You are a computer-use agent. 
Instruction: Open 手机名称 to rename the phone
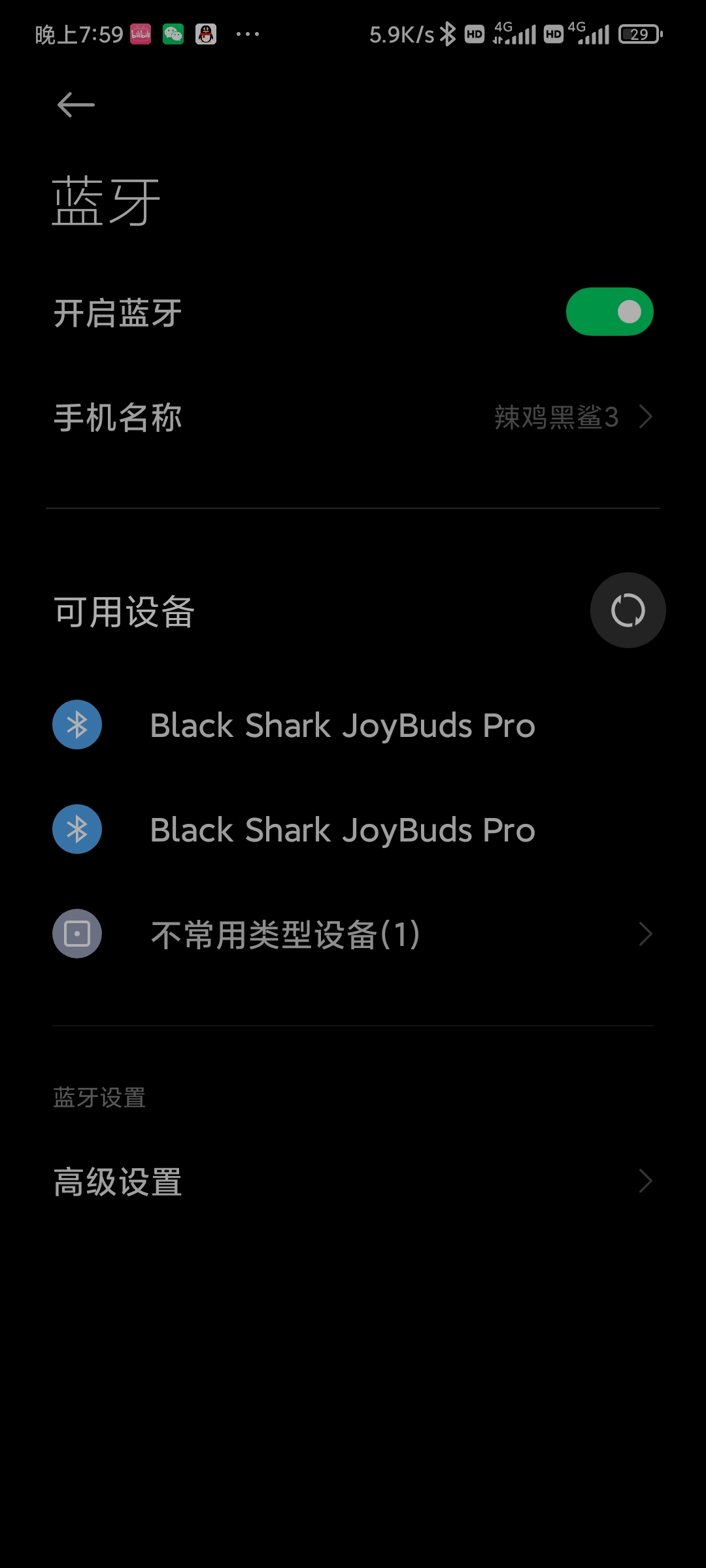pos(353,417)
